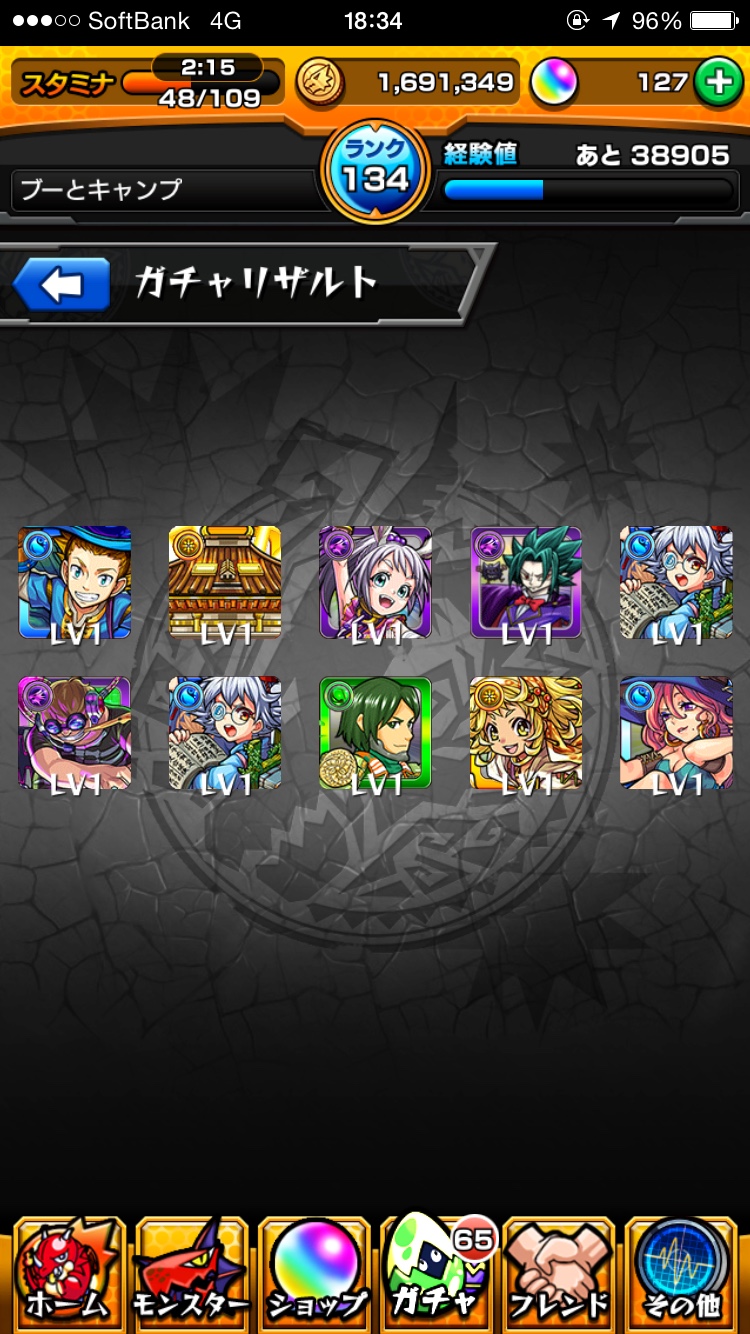This screenshot has height=1334, width=750.
Task: Switch to the モンスター tab
Action: [190, 1271]
